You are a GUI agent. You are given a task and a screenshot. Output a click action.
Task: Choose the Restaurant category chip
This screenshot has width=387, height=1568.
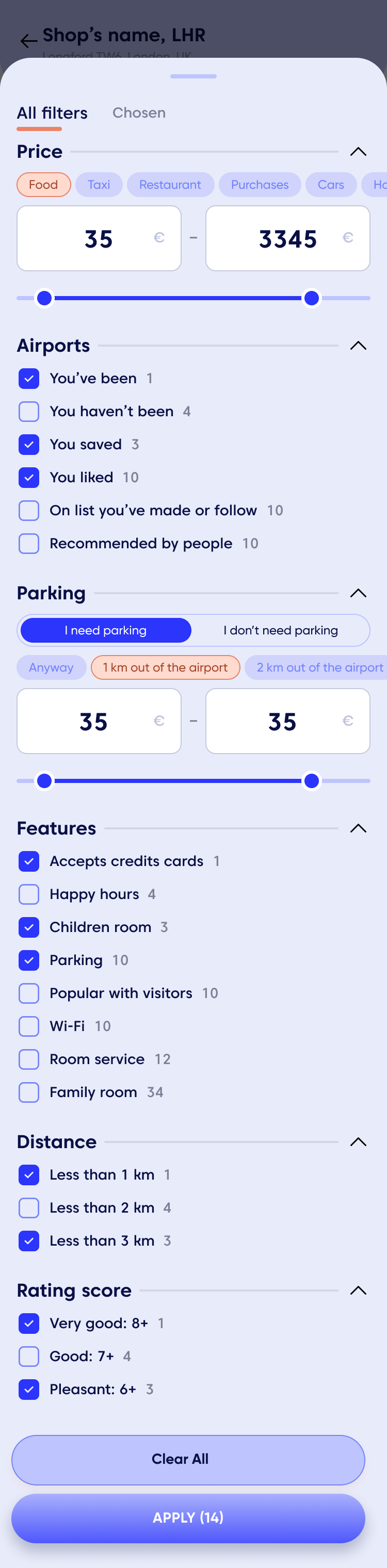170,185
